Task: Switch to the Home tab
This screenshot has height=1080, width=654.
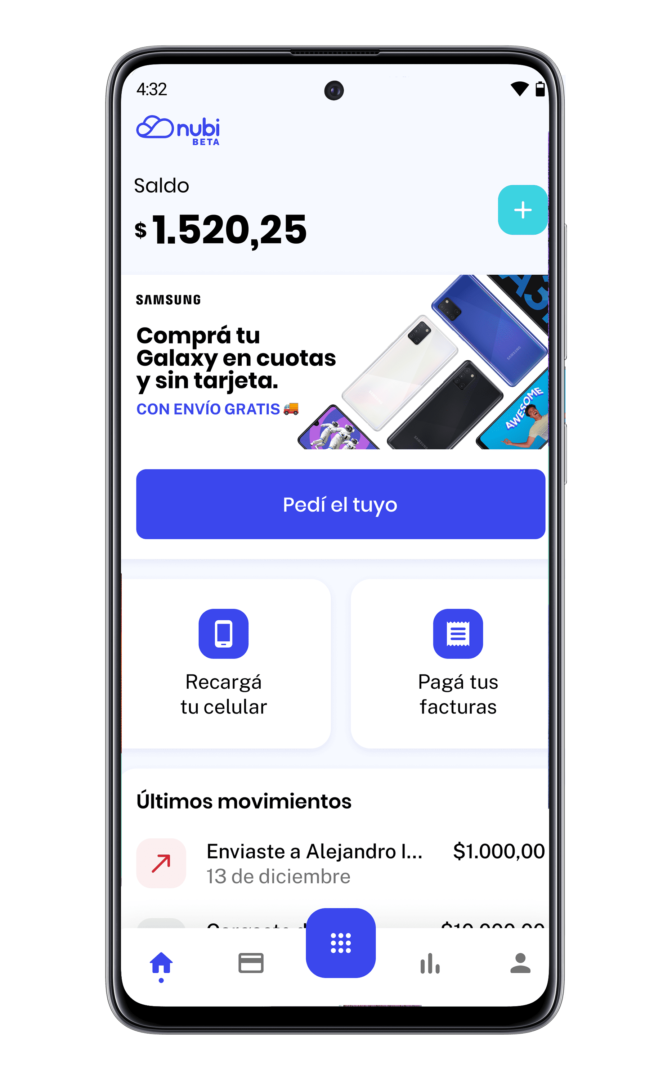Action: [x=161, y=964]
